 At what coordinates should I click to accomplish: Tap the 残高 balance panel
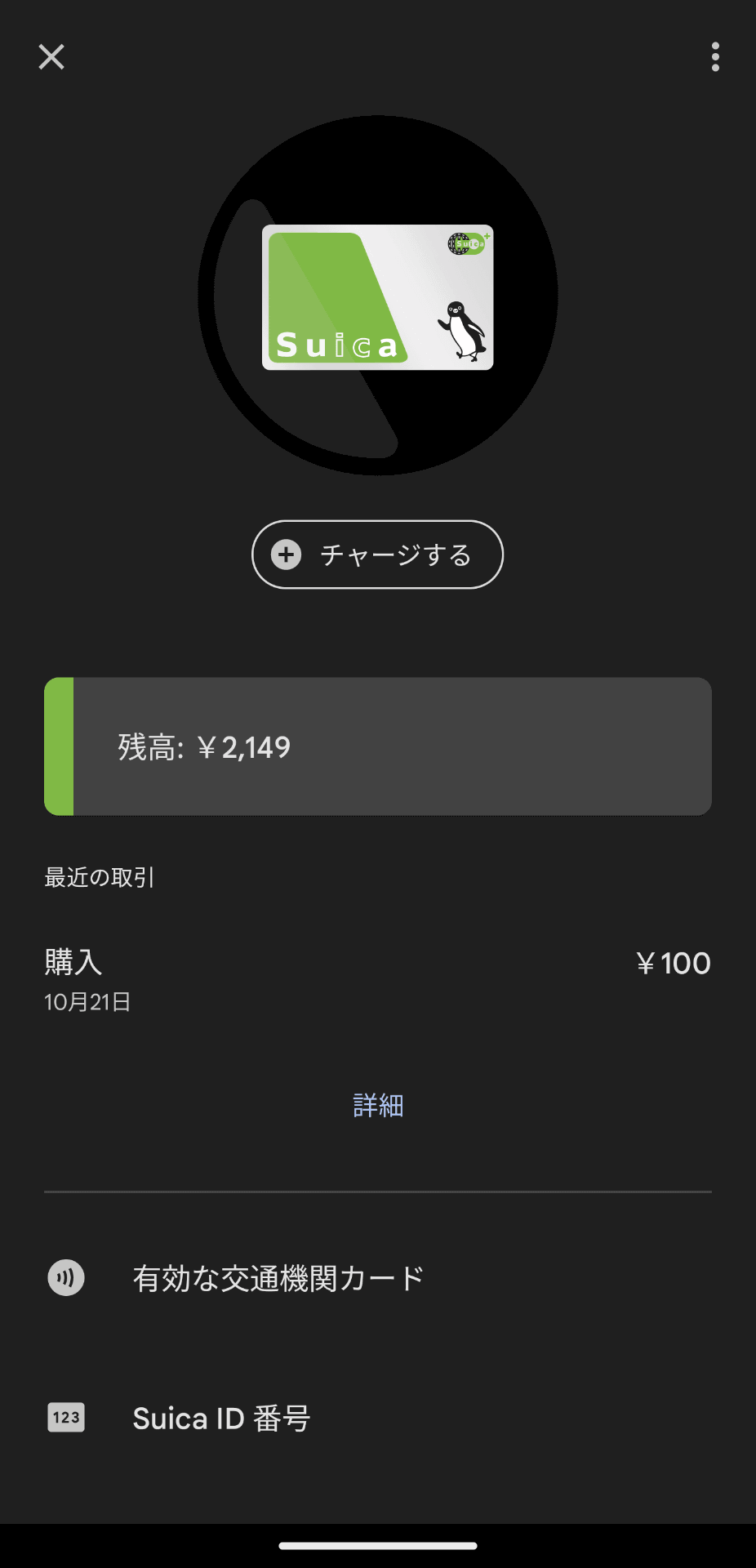pyautogui.click(x=378, y=746)
